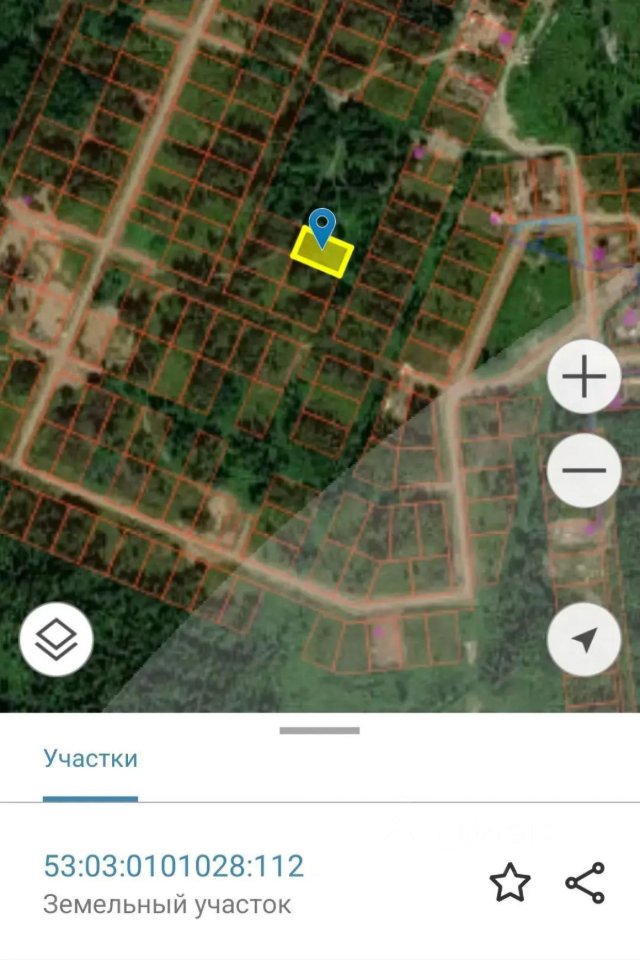
Task: Center map on my current location
Action: click(584, 639)
